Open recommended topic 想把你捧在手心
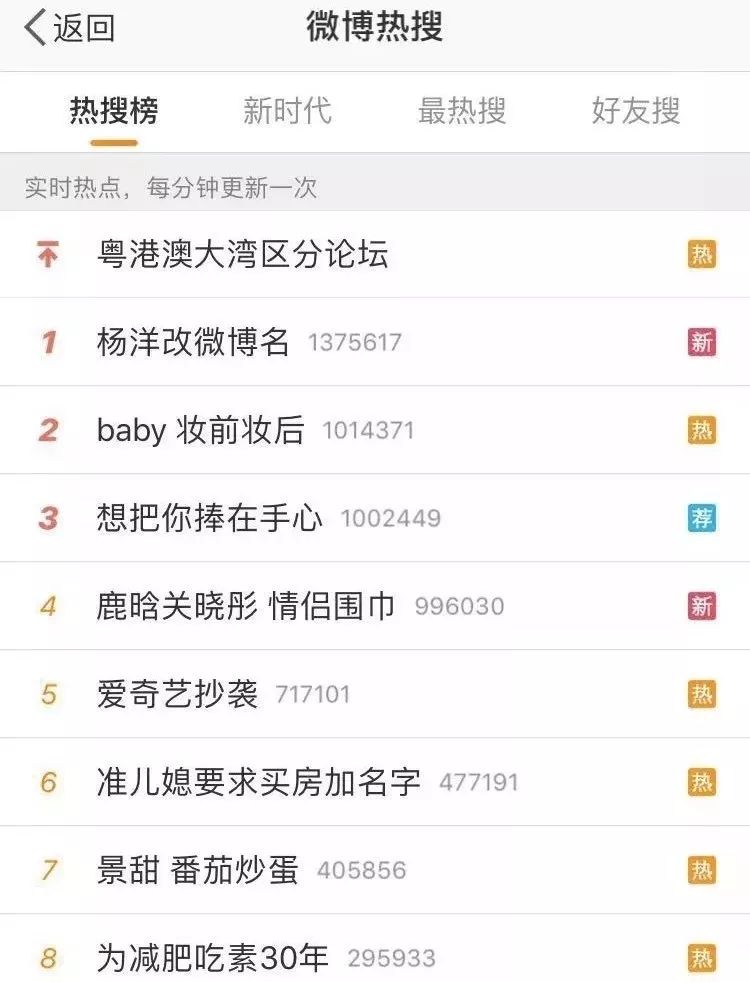 210,518
